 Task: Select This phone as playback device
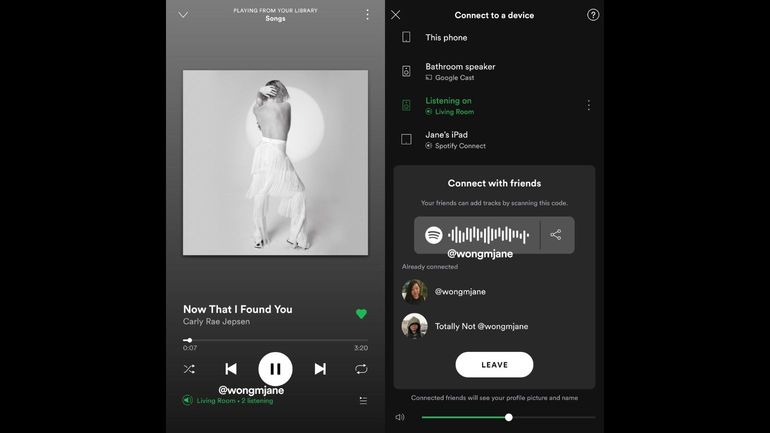click(446, 37)
